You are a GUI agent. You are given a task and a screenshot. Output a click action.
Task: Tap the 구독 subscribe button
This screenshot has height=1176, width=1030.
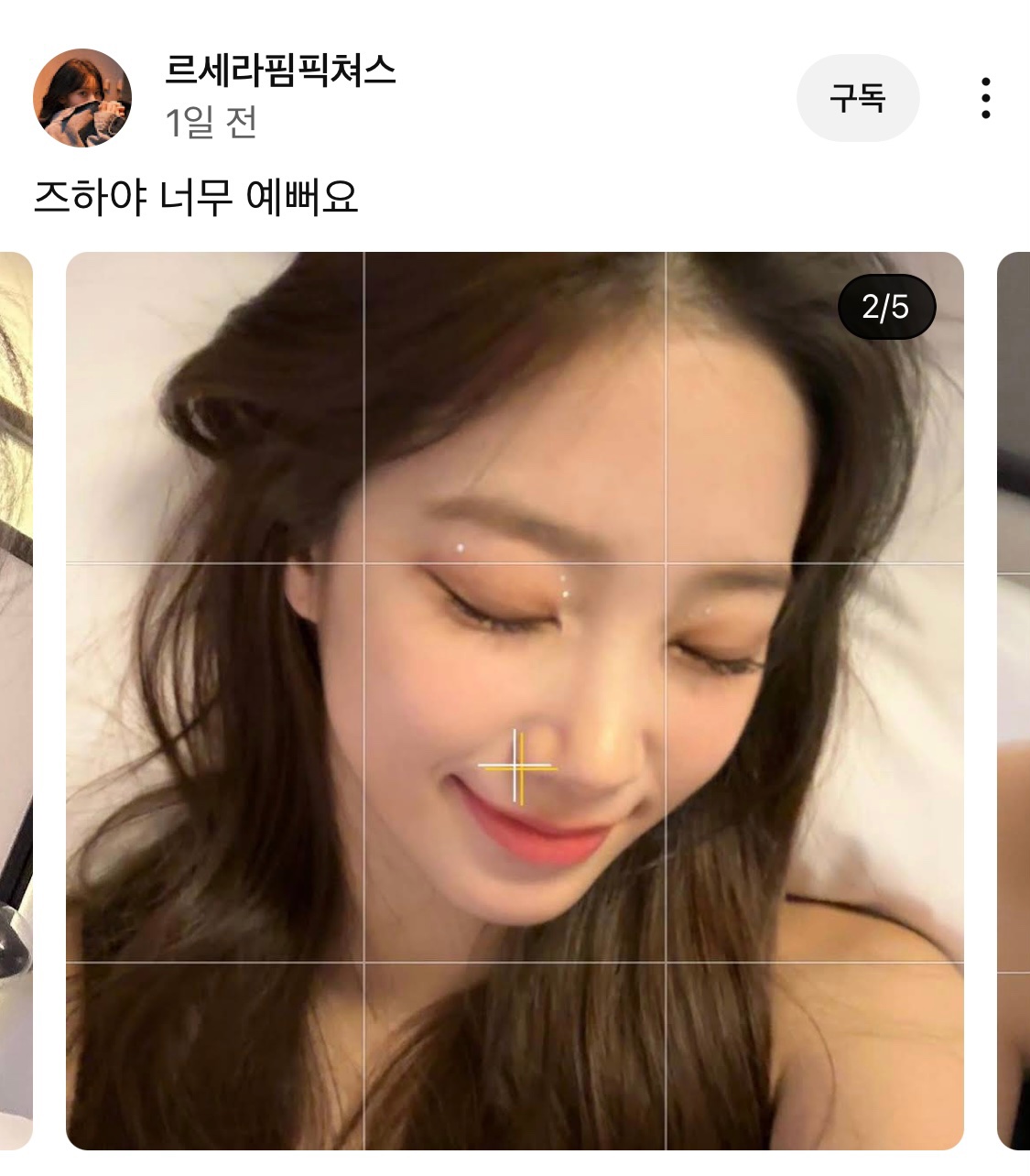point(858,98)
